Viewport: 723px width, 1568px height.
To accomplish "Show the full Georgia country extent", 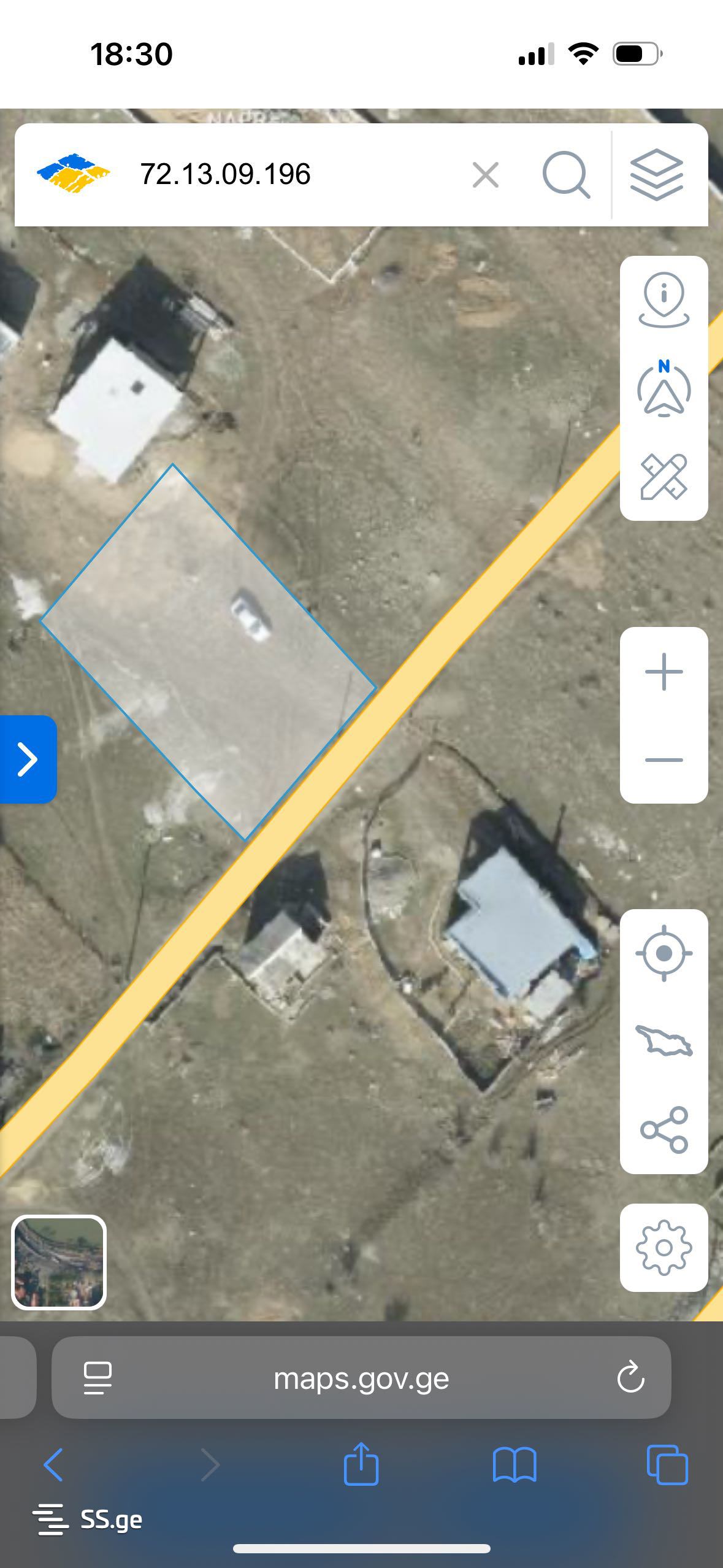I will [664, 1041].
